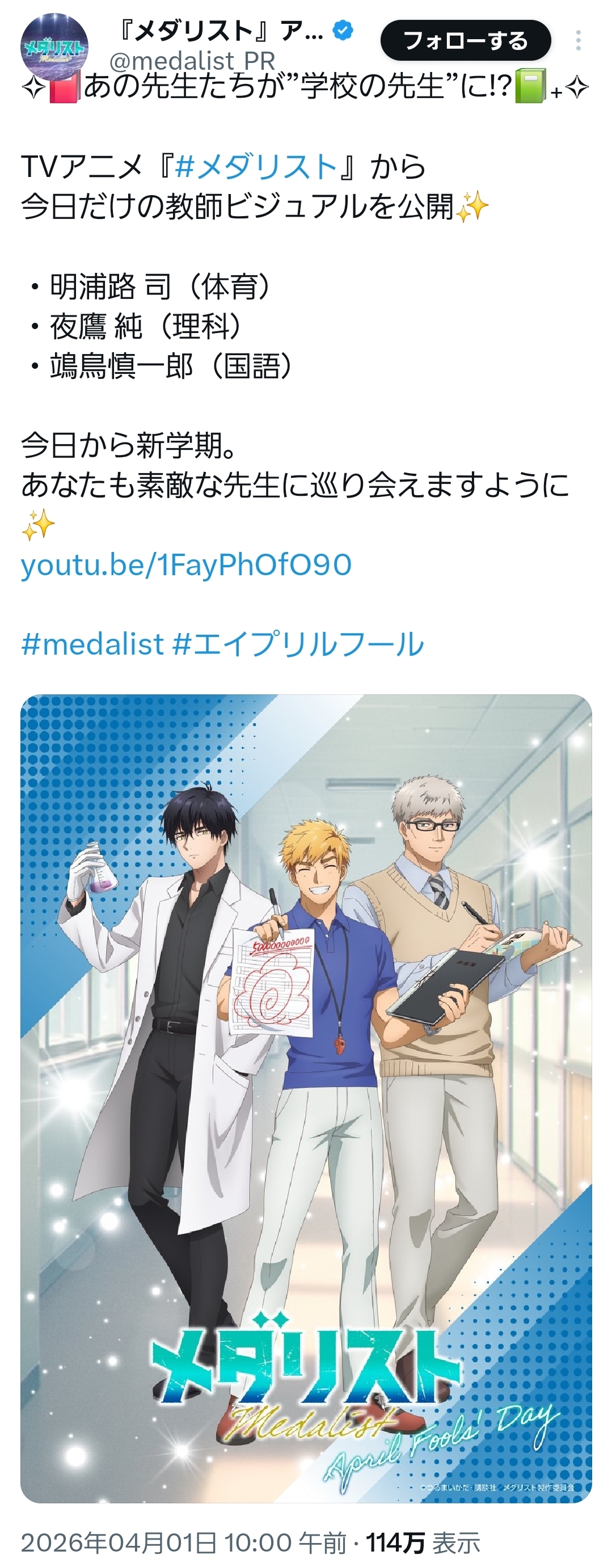The image size is (612, 1568).
Task: Open the #メダリスト hashtag
Action: click(x=255, y=167)
